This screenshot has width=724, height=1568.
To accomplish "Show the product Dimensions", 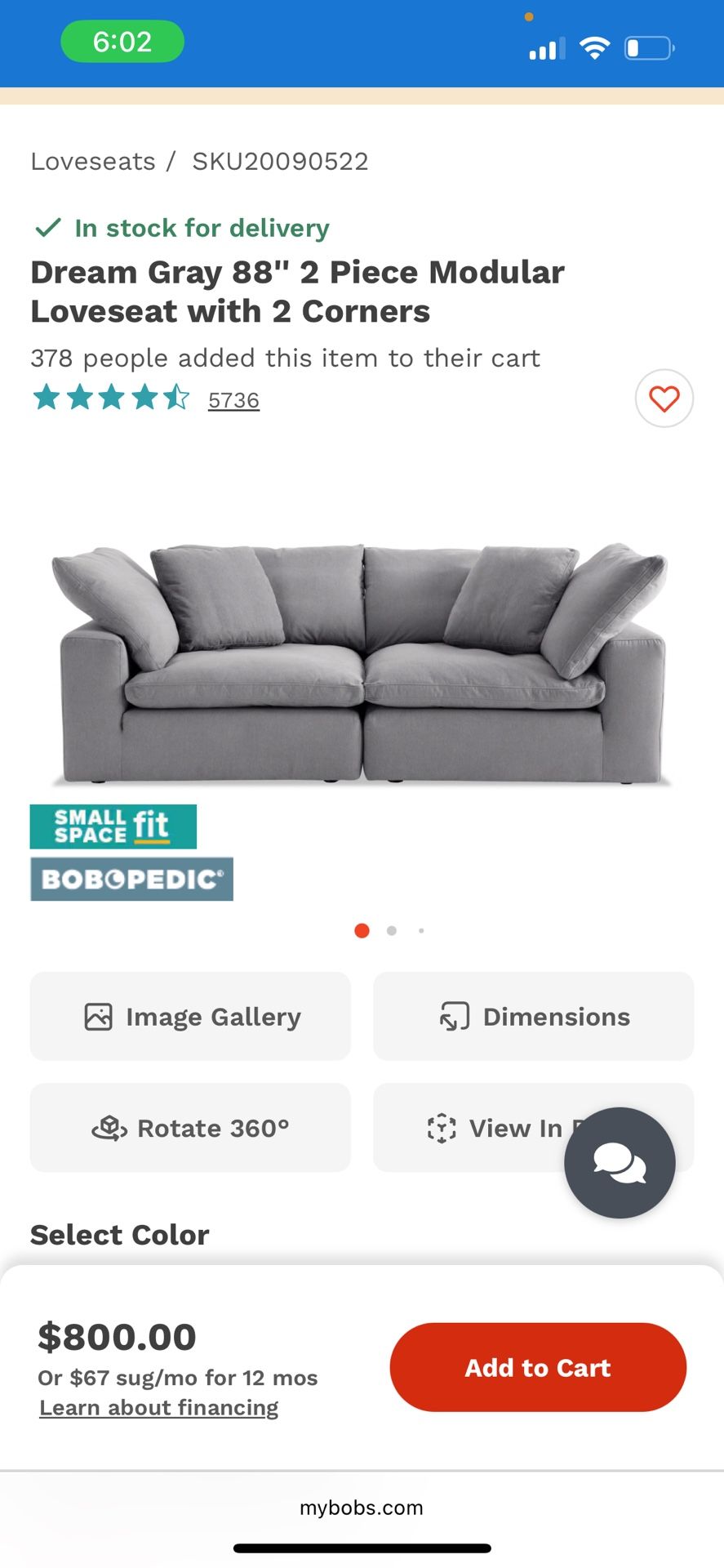I will tap(533, 1017).
